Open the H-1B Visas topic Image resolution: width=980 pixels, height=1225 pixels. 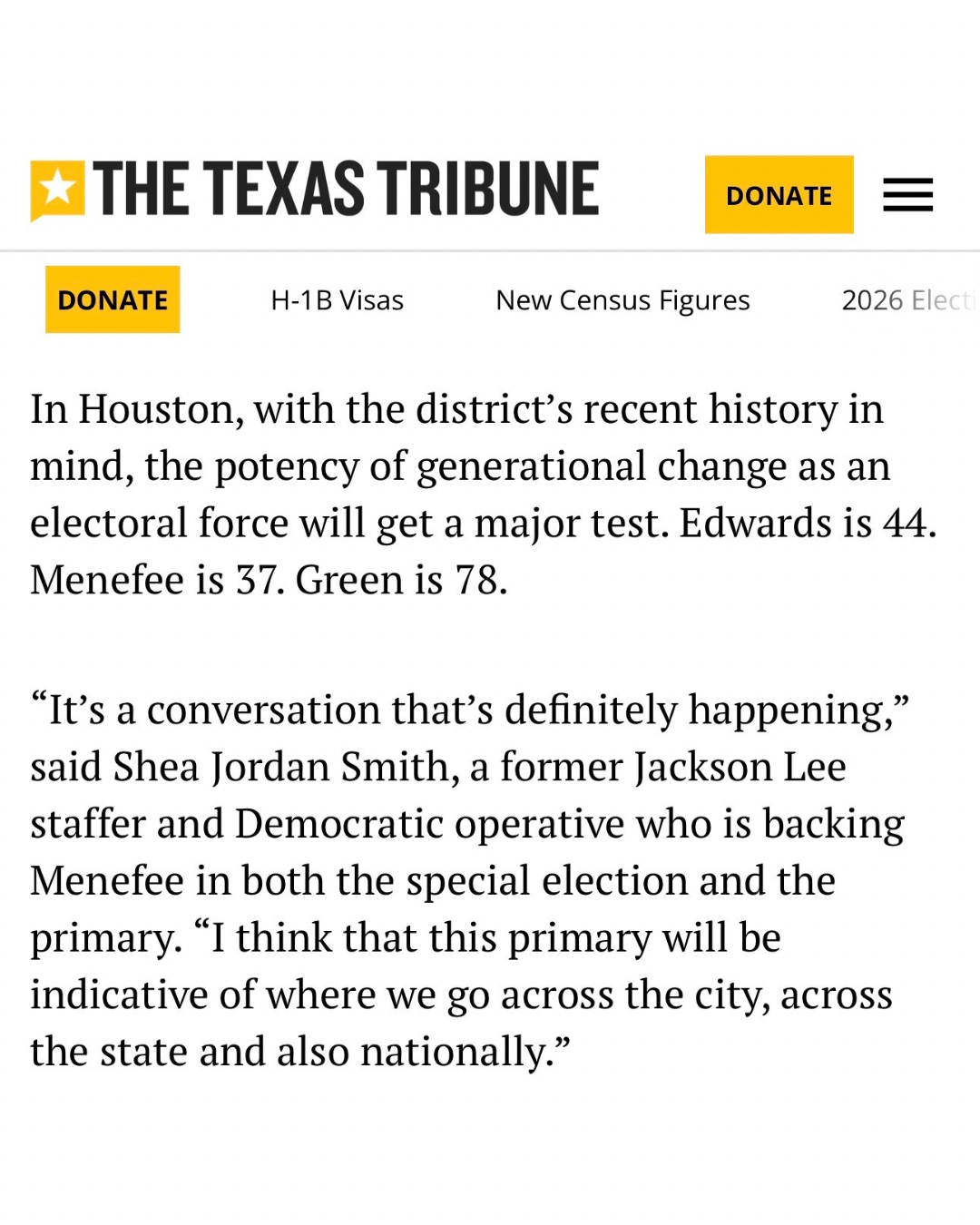pyautogui.click(x=337, y=300)
